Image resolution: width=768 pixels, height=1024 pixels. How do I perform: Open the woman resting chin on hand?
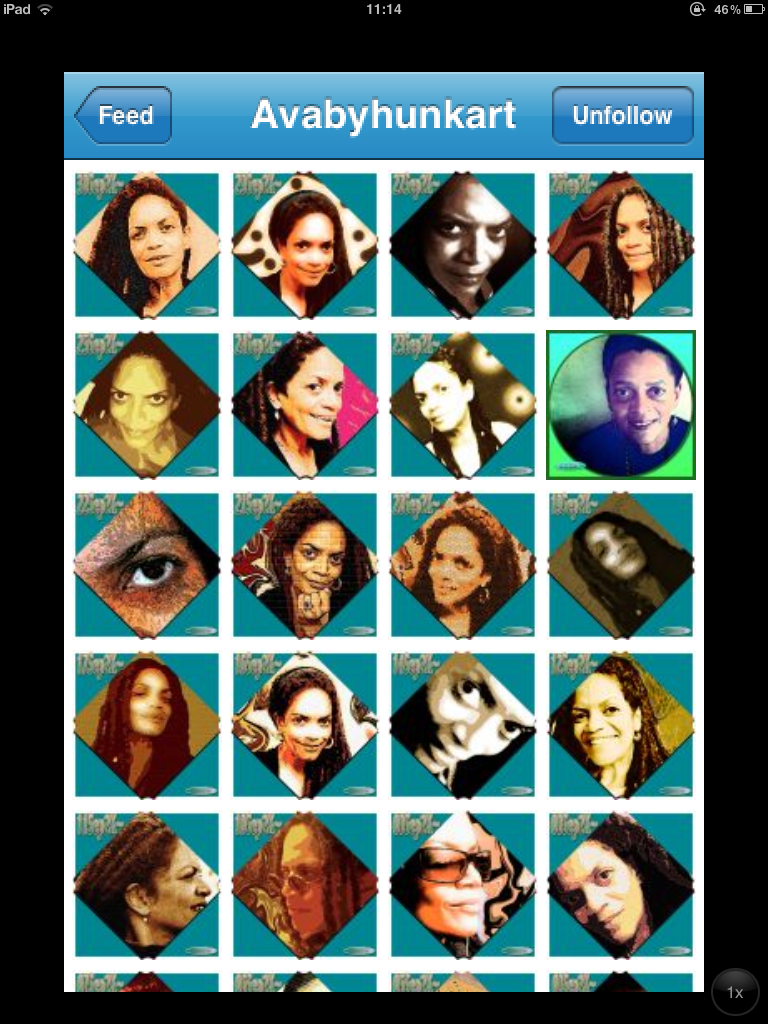[305, 565]
